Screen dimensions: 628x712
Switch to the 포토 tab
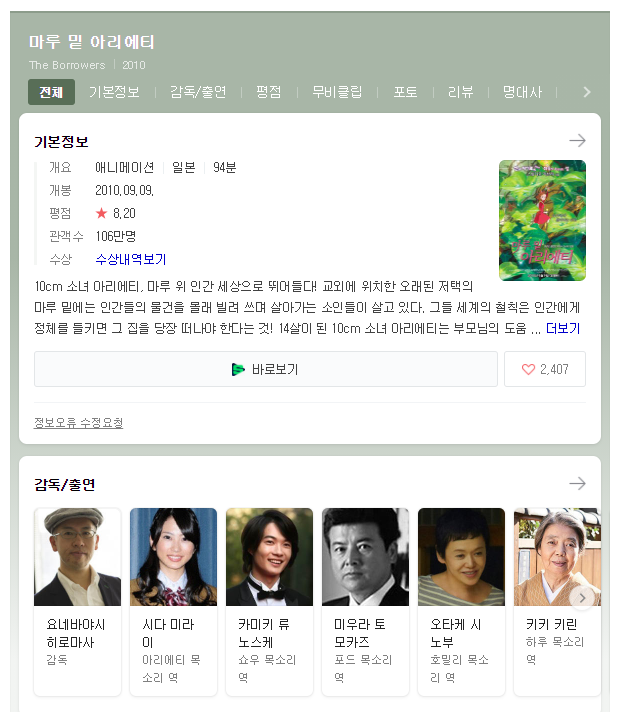(405, 92)
